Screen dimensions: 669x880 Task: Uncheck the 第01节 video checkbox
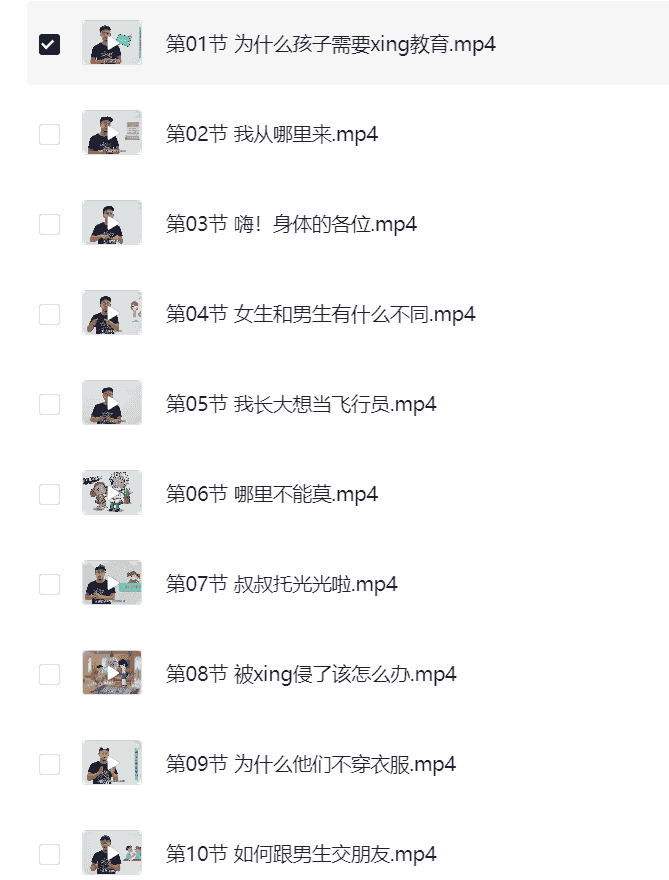coord(49,44)
